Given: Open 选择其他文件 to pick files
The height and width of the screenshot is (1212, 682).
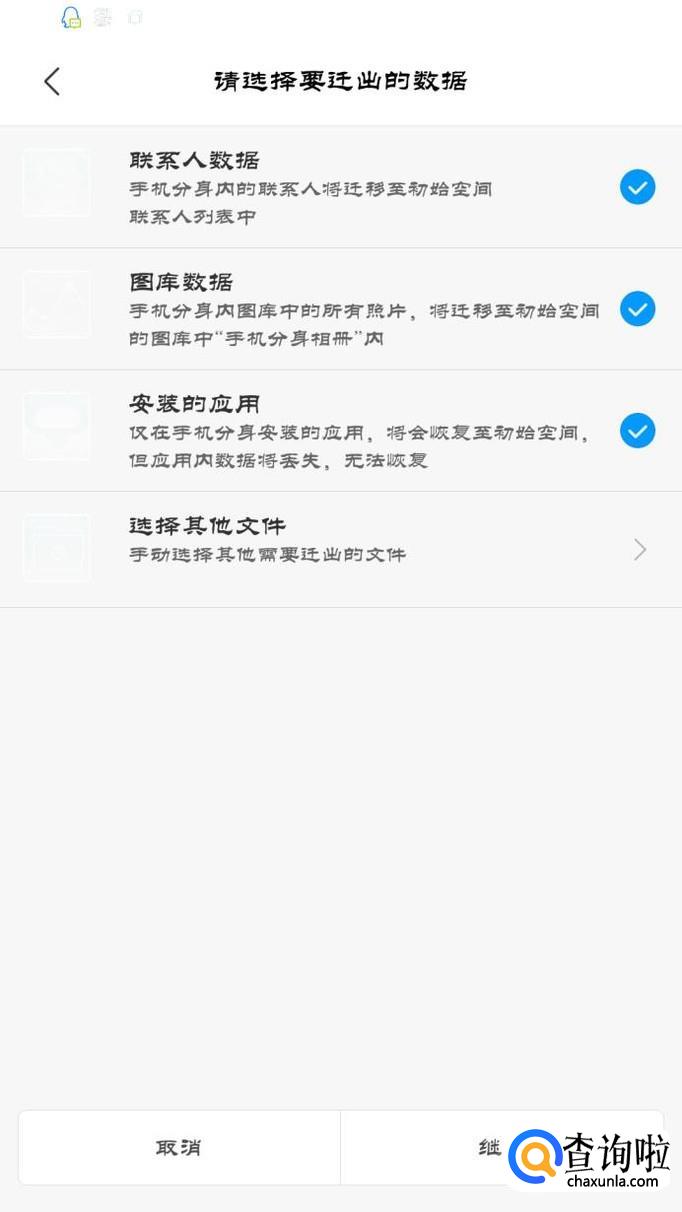Looking at the screenshot, I should click(x=340, y=549).
